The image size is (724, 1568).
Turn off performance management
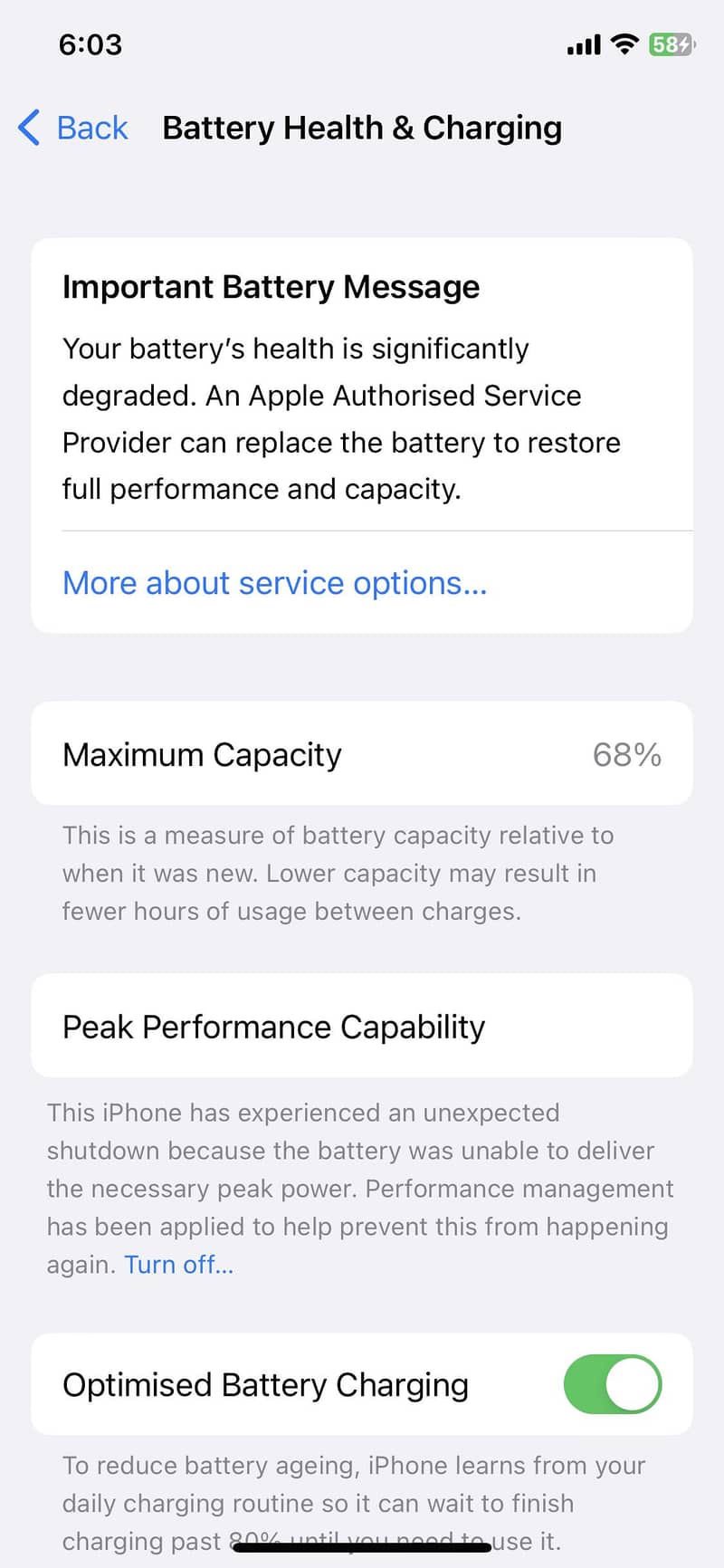point(179,1265)
